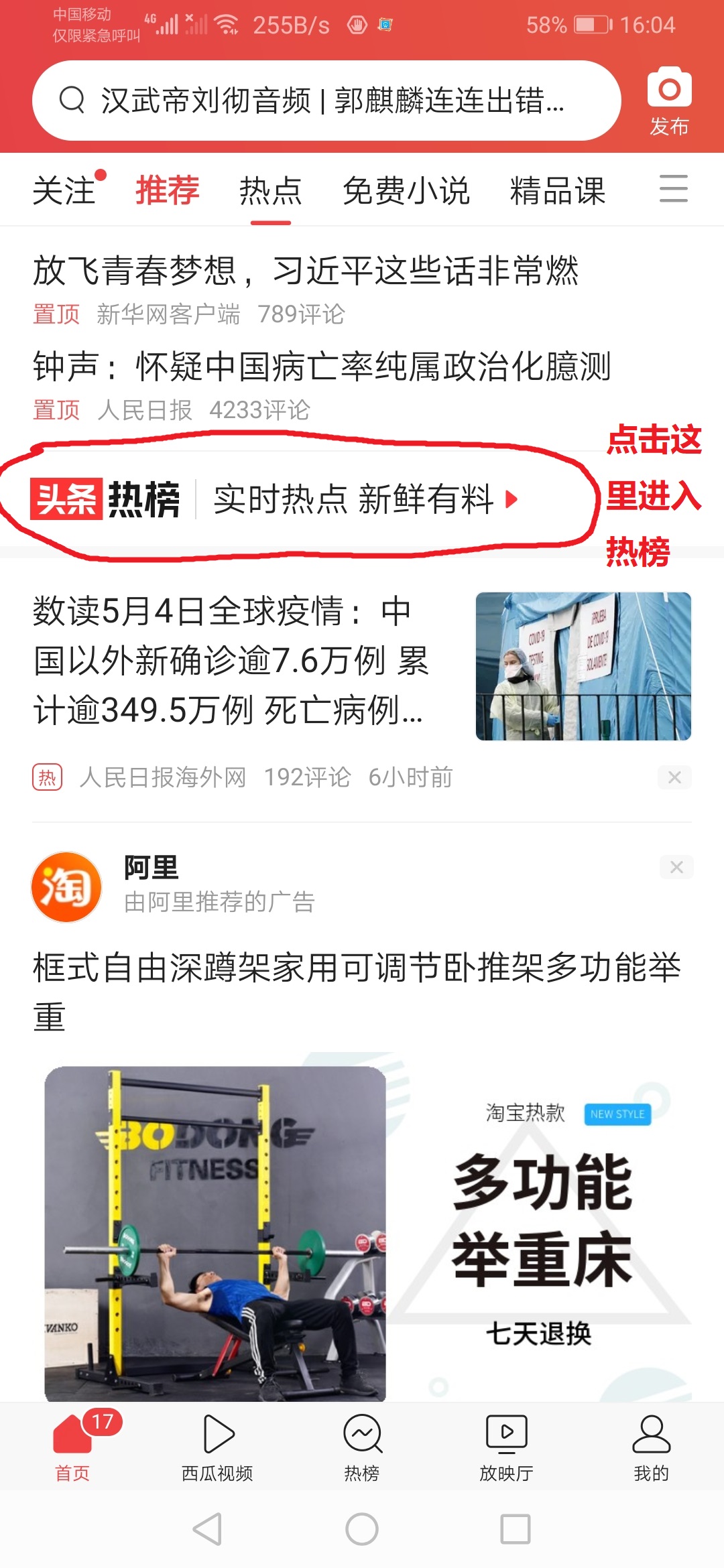This screenshot has width=724, height=1568.
Task: Dismiss the 阿里 ad with its close button
Action: tap(676, 868)
